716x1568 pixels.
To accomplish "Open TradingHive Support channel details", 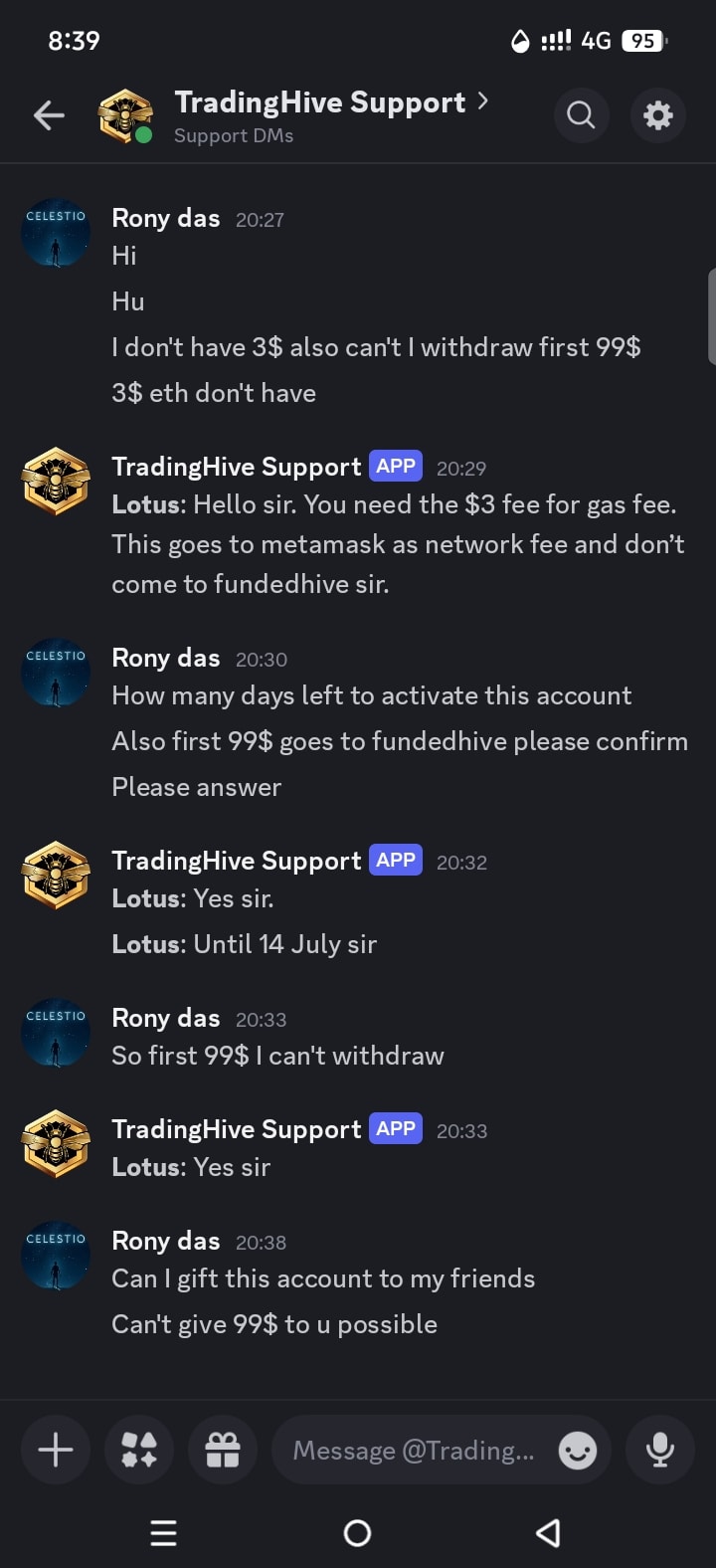I will click(331, 115).
